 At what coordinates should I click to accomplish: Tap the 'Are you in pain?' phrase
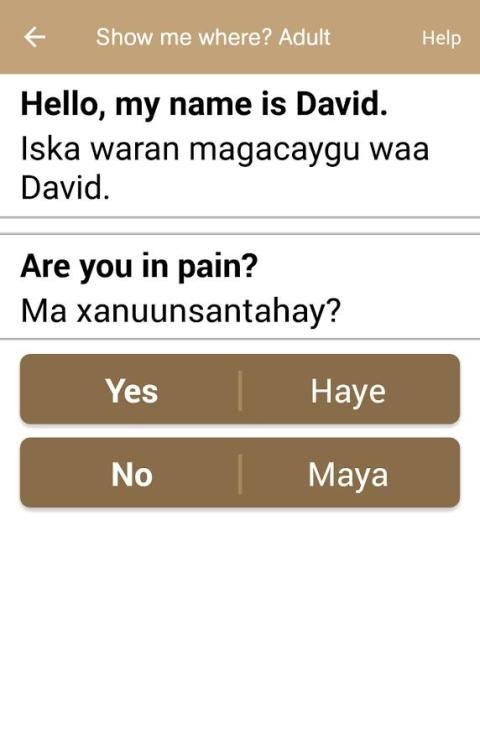click(x=240, y=287)
